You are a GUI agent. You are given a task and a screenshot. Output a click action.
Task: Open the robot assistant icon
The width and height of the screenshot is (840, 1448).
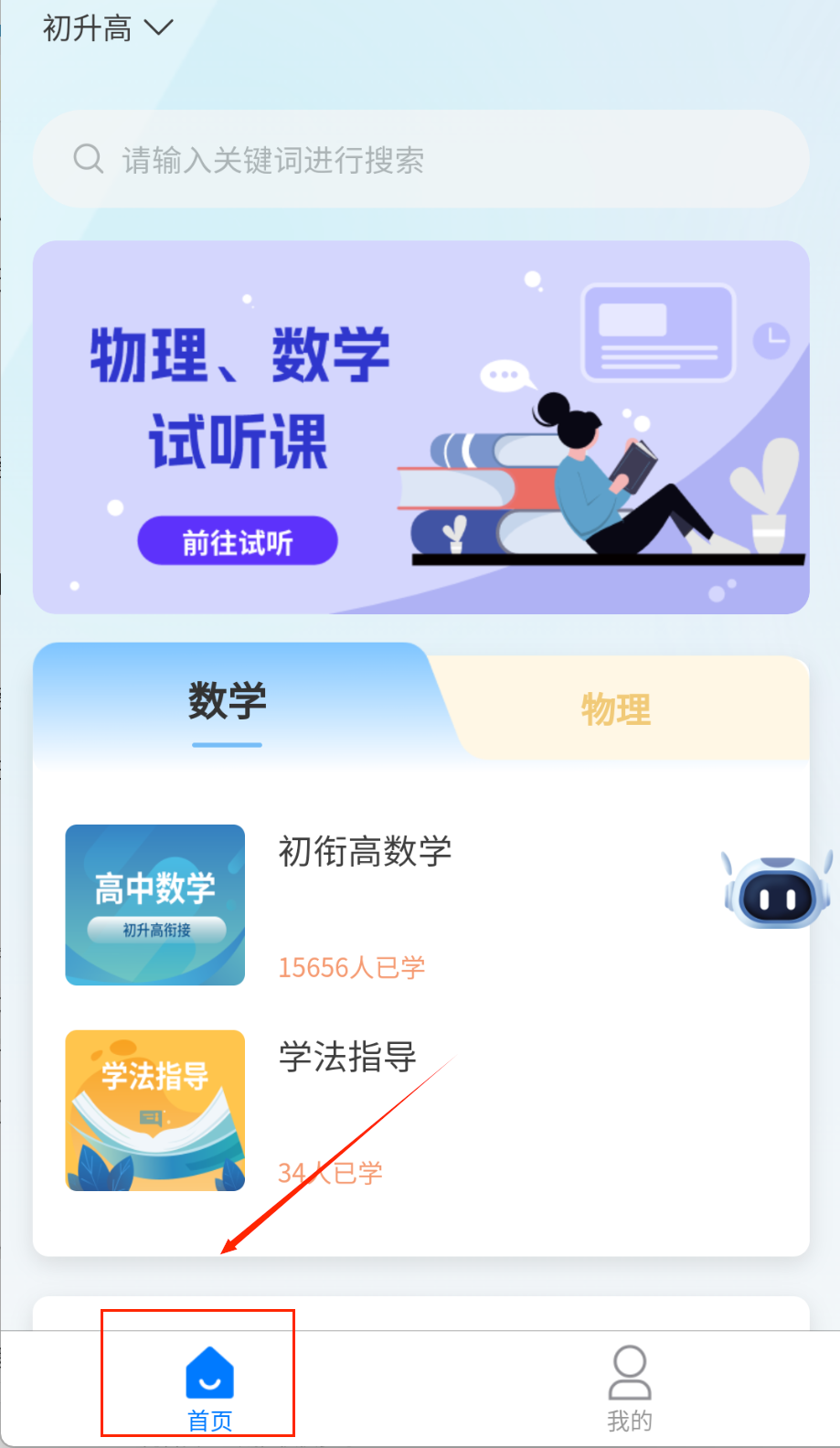point(776,892)
